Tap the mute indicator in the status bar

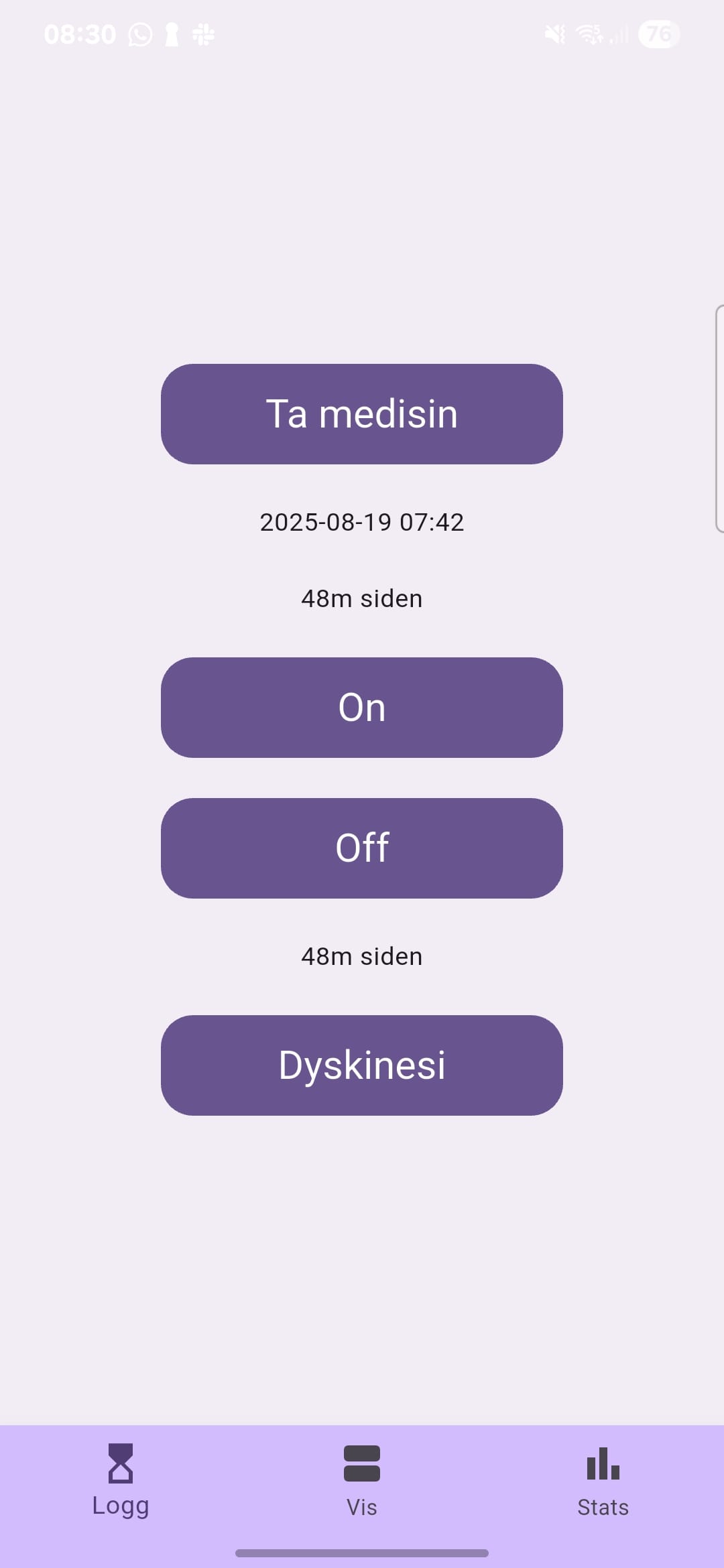click(x=554, y=34)
